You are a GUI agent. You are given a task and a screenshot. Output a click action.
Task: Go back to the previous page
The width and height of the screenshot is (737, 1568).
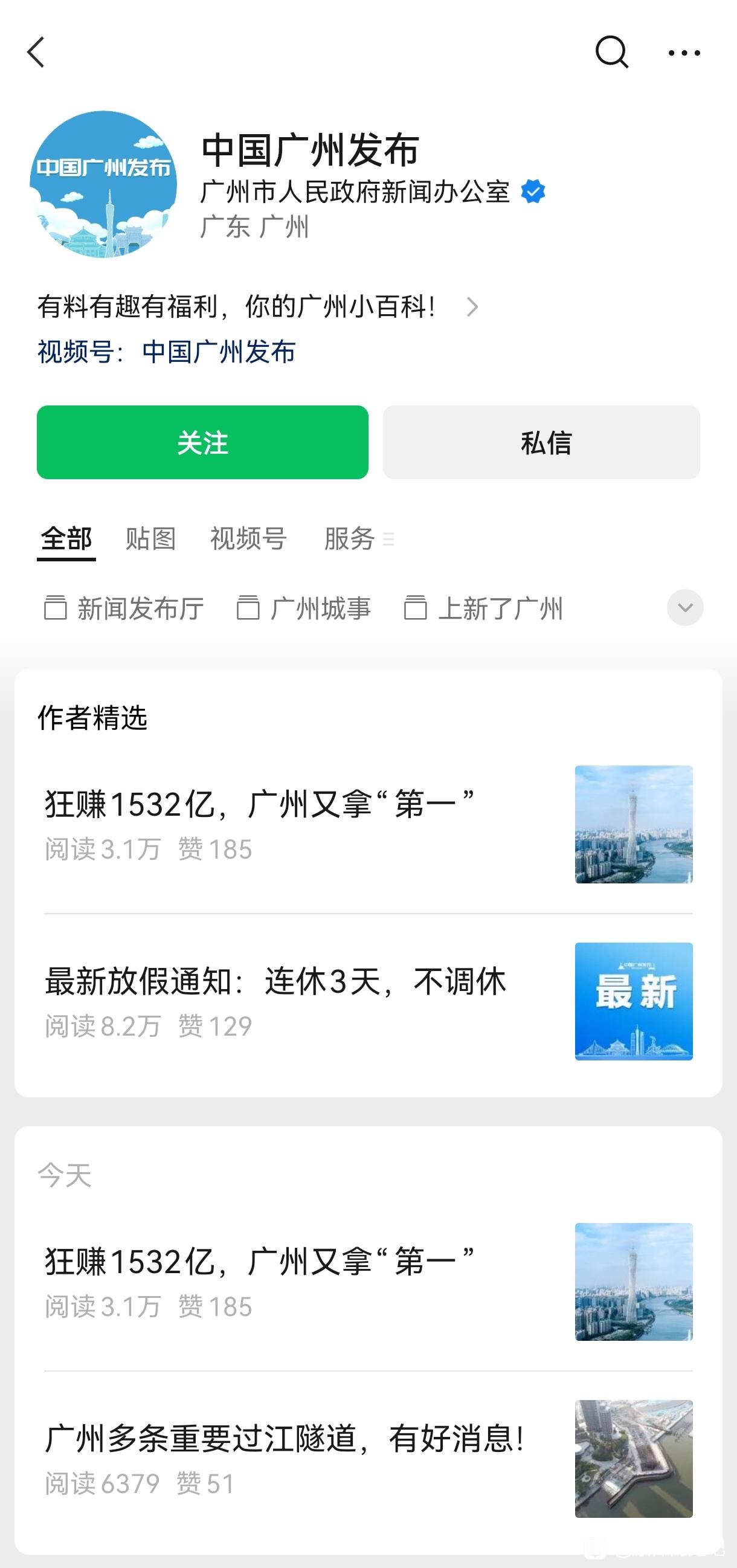tap(36, 53)
